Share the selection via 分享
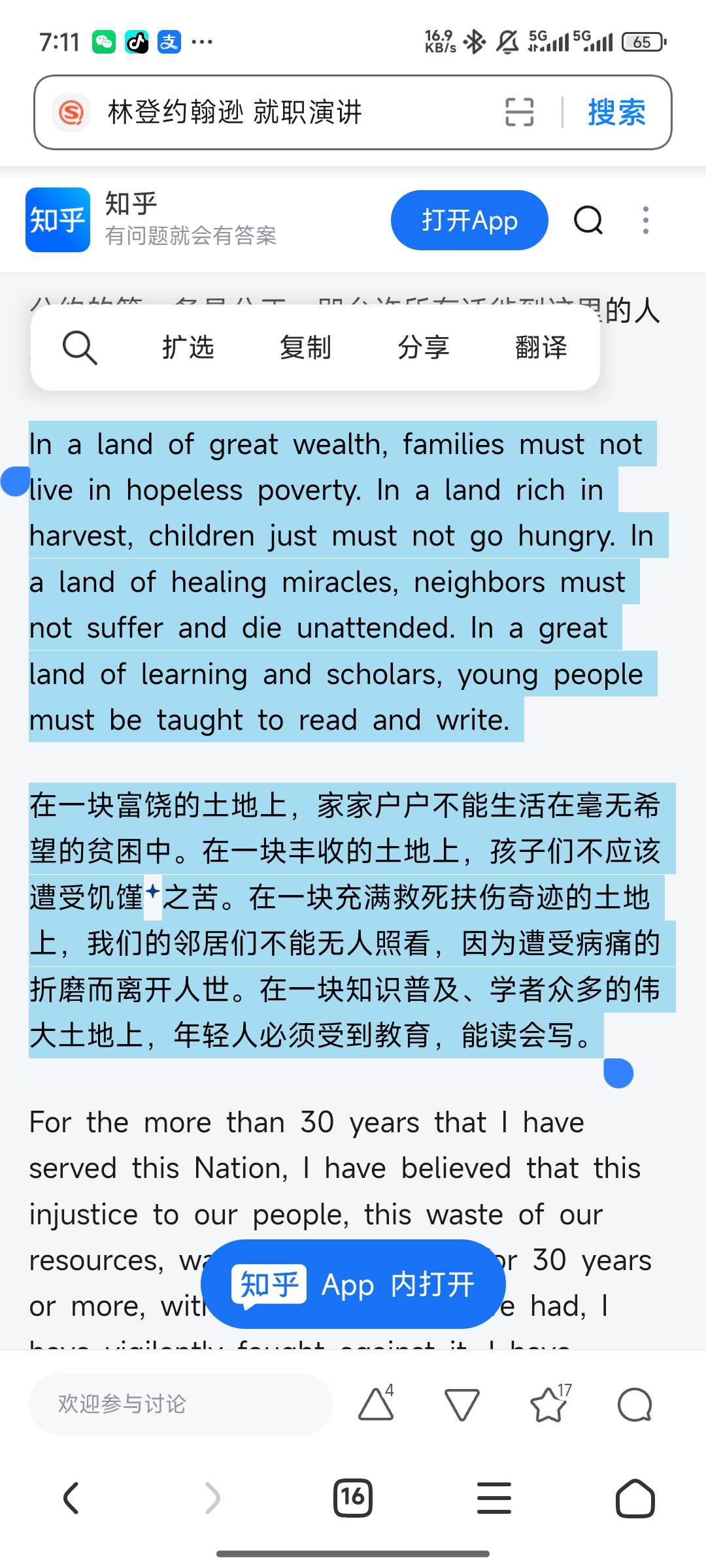Screen dimensions: 706x1568 click(424, 348)
